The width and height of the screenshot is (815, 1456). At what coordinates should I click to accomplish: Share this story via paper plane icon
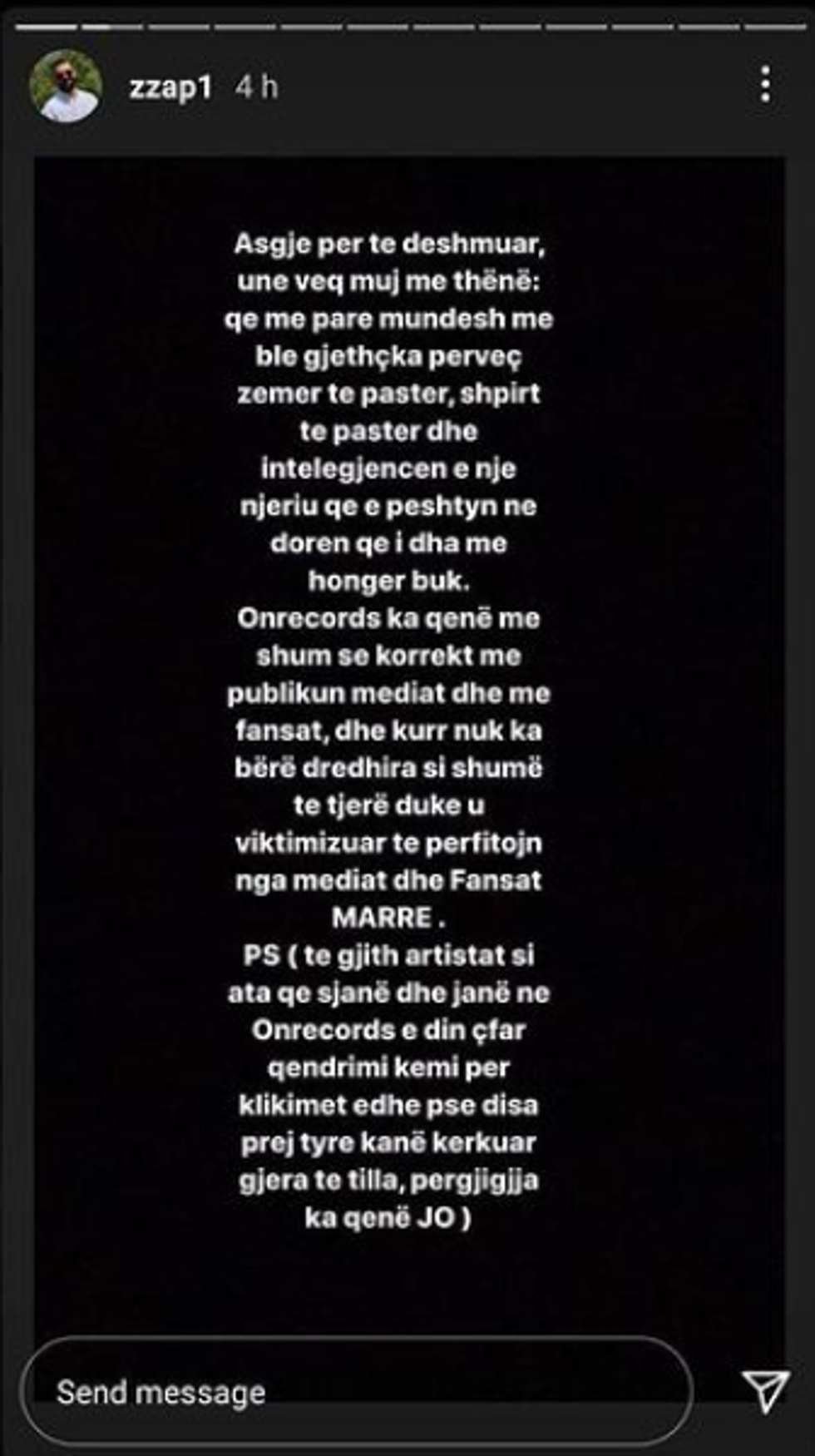coord(764,1390)
